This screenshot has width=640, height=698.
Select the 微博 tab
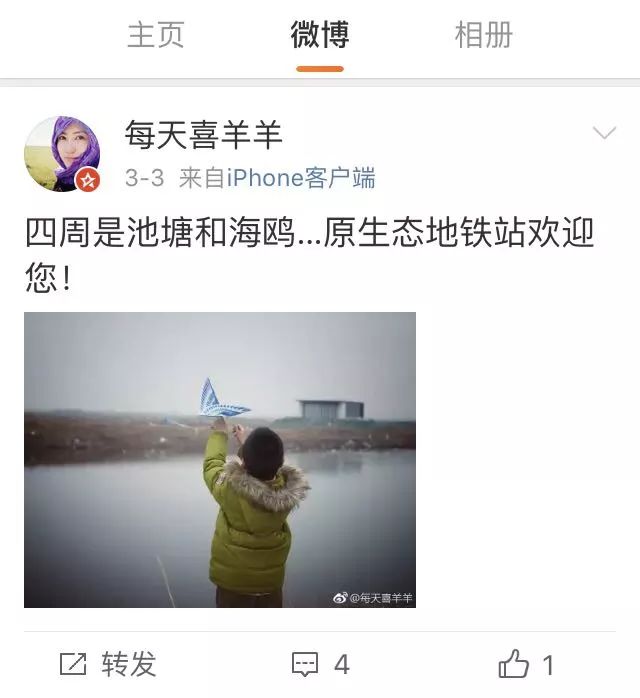tap(320, 36)
